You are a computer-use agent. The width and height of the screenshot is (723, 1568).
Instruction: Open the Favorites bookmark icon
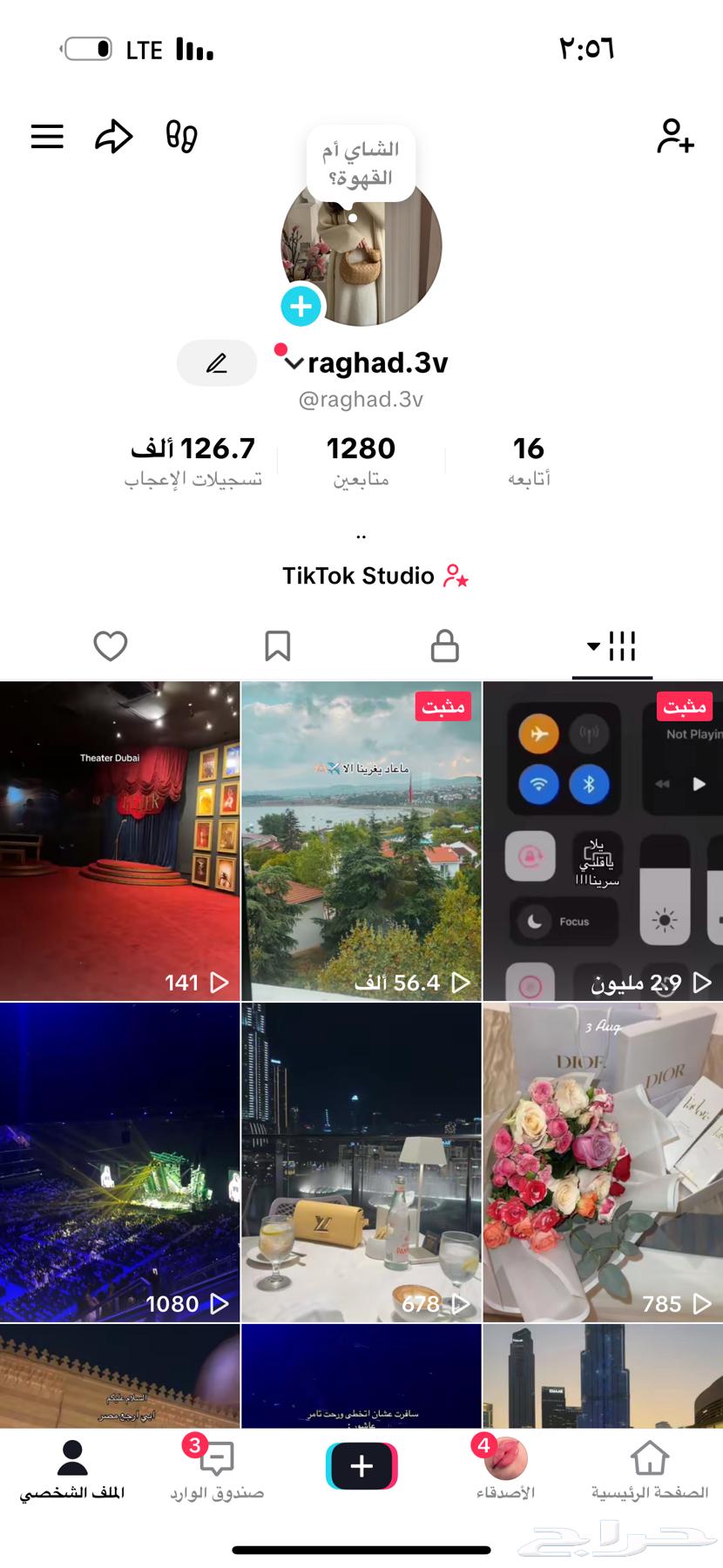tap(278, 645)
